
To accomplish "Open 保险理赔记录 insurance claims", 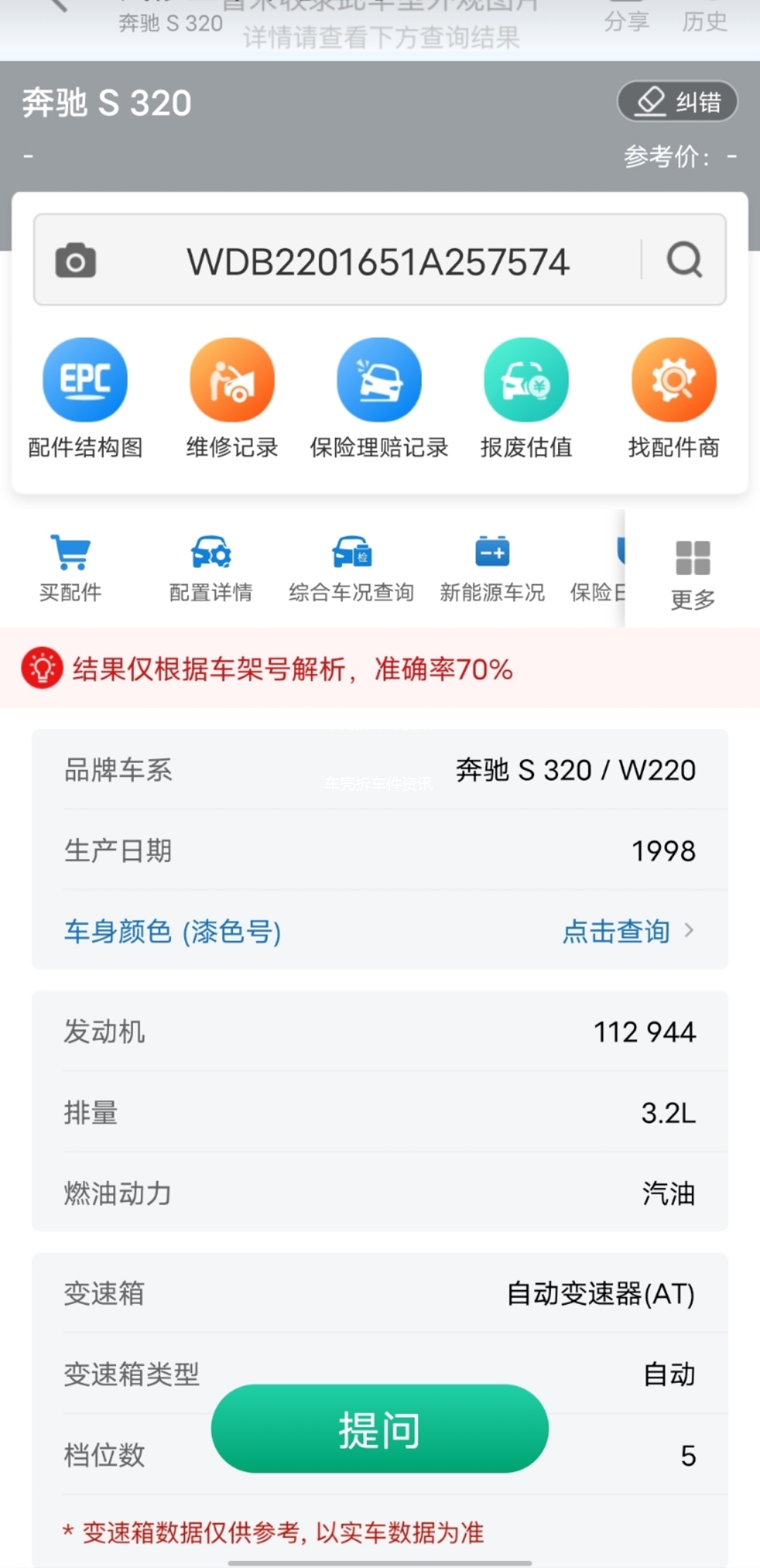I will tap(379, 398).
